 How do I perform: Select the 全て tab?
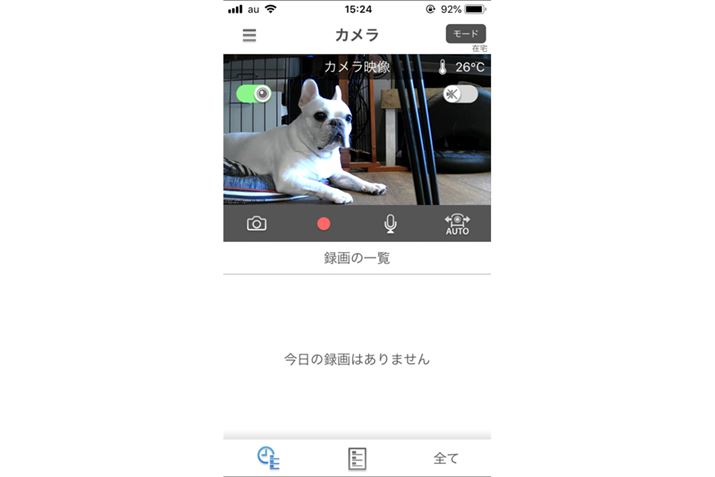(446, 458)
